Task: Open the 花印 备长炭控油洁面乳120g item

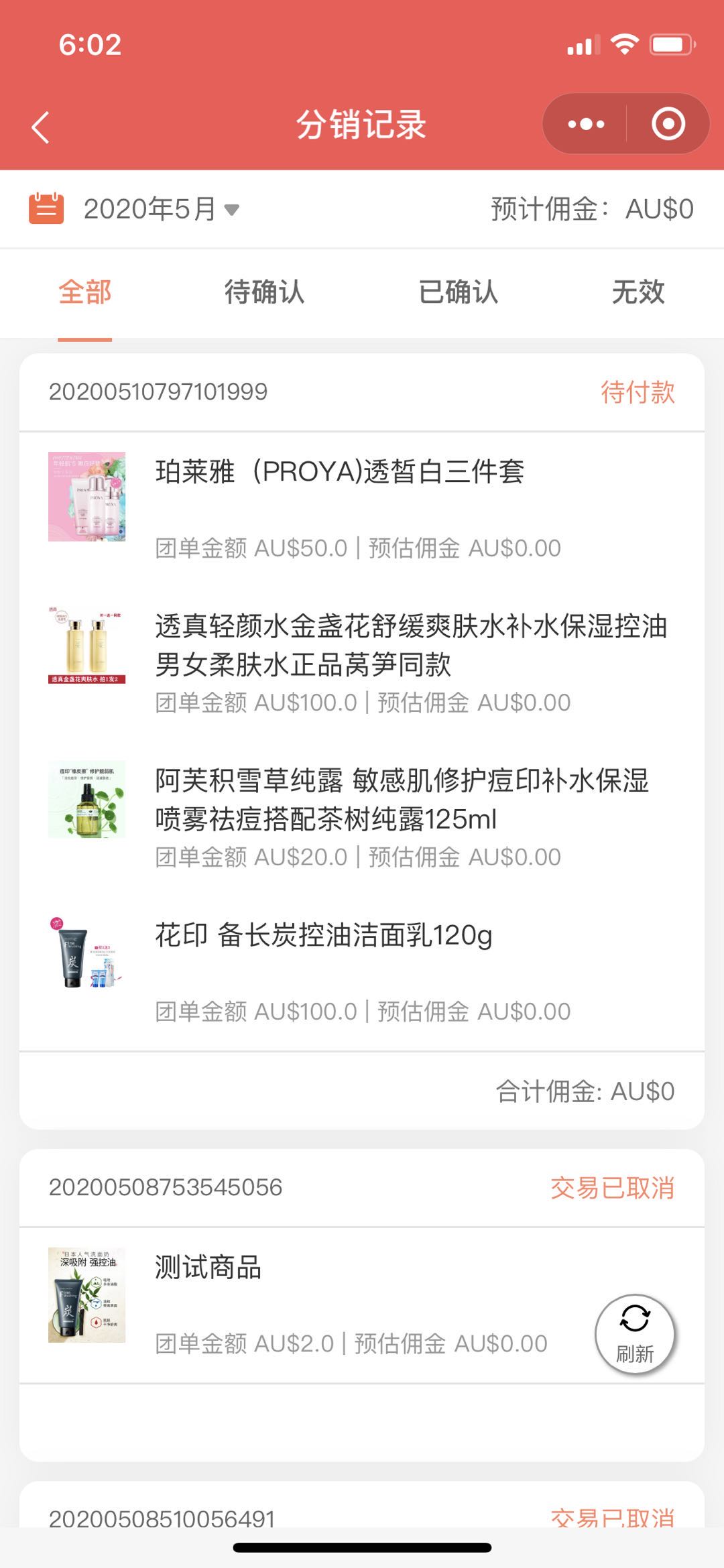Action: pos(324,935)
